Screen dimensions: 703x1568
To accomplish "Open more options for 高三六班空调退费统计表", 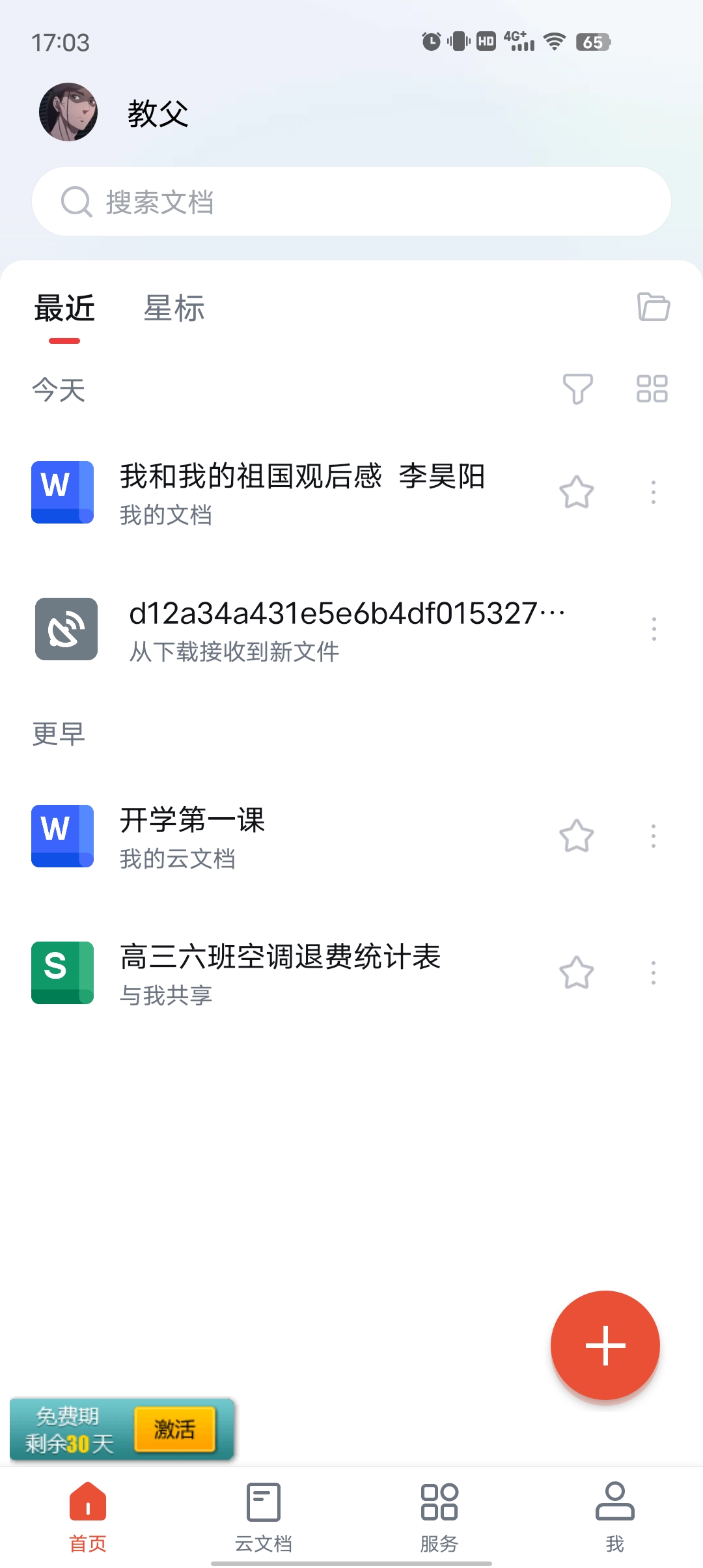I will pos(654,973).
